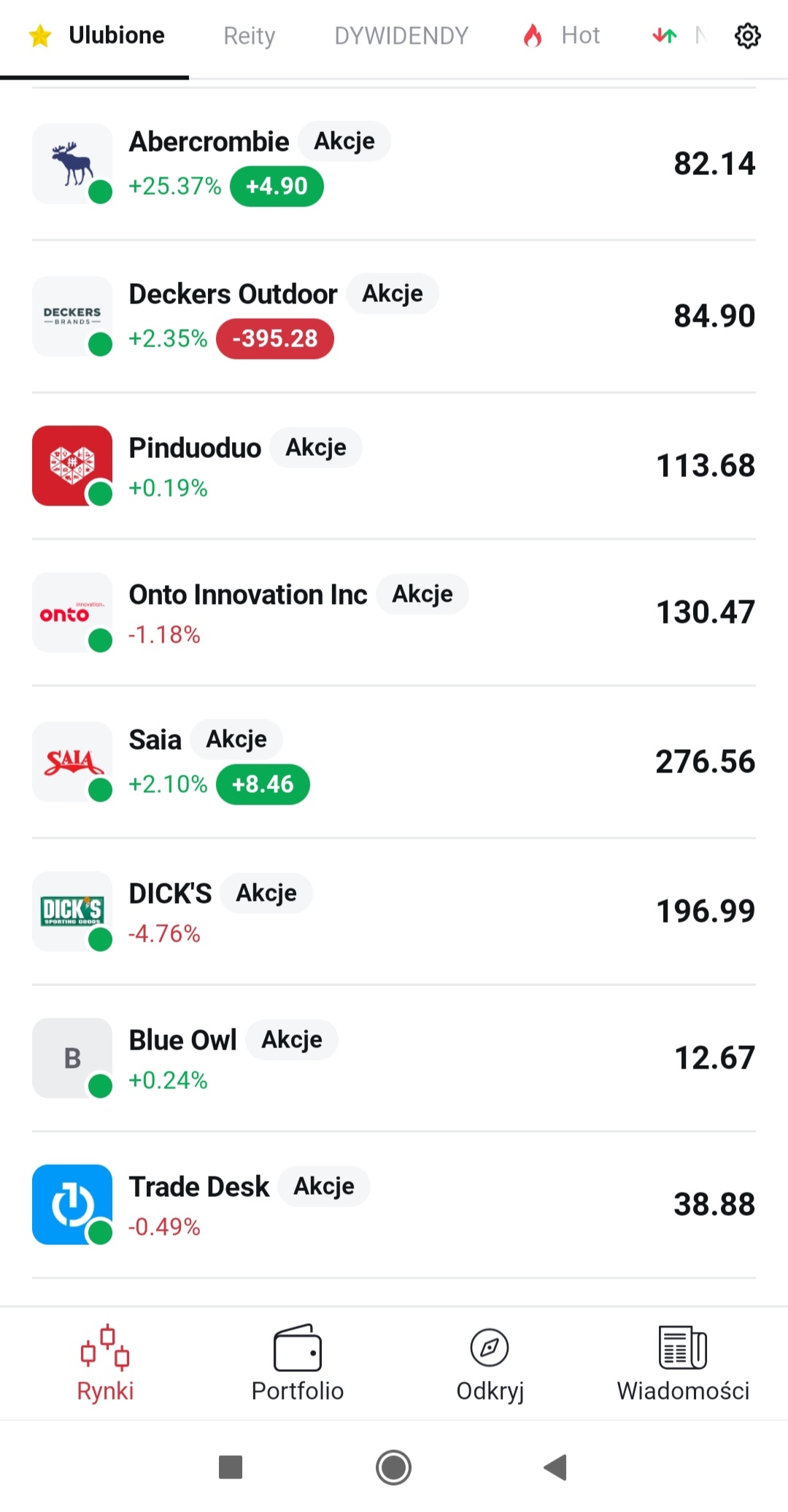This screenshot has width=788, height=1512.
Task: Switch to the Reity tab
Action: [x=249, y=36]
